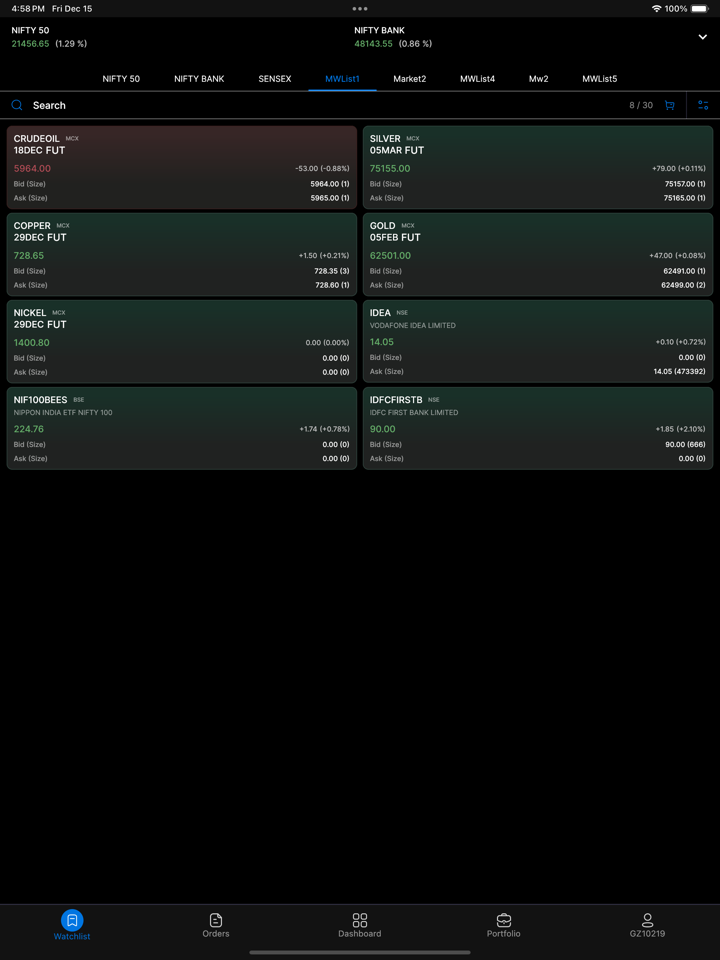The height and width of the screenshot is (960, 720).
Task: Open the watchlist settings filter icon
Action: click(x=702, y=105)
